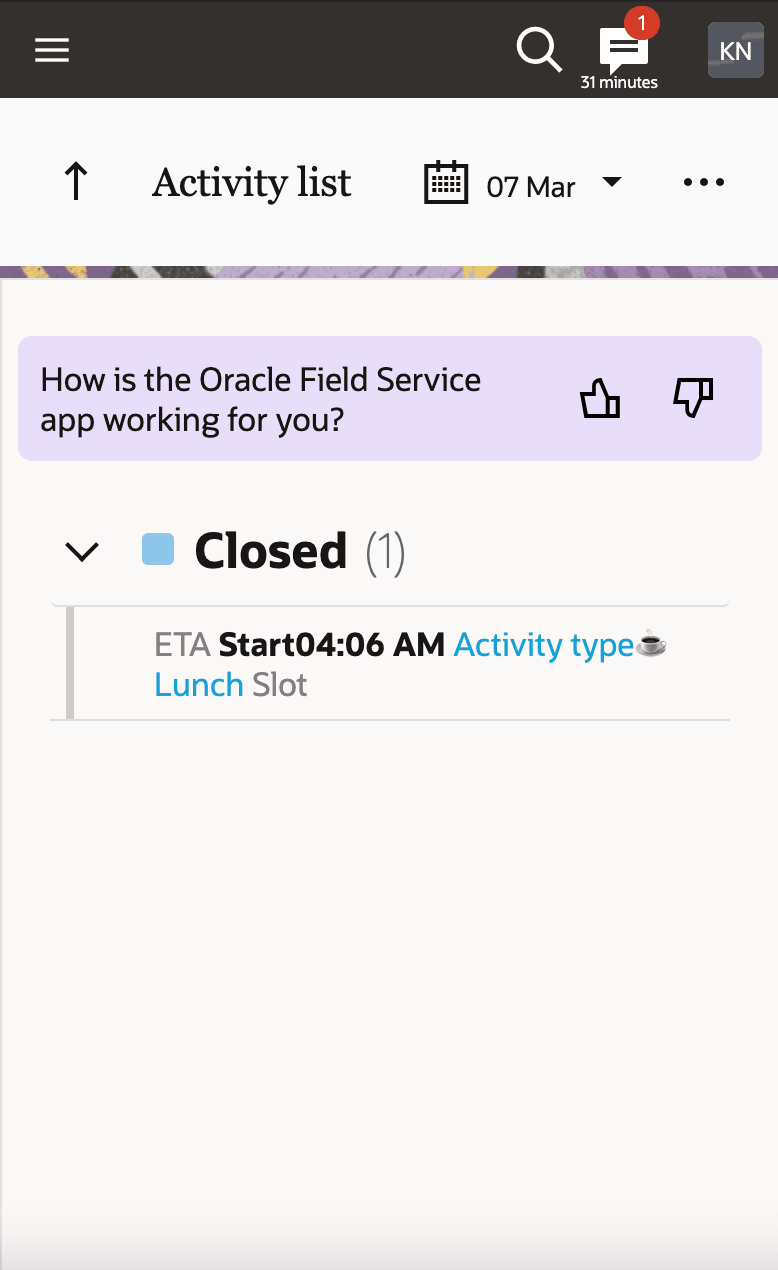The width and height of the screenshot is (778, 1270).
Task: Click the 31 minutes label under the message icon
Action: pos(621,83)
